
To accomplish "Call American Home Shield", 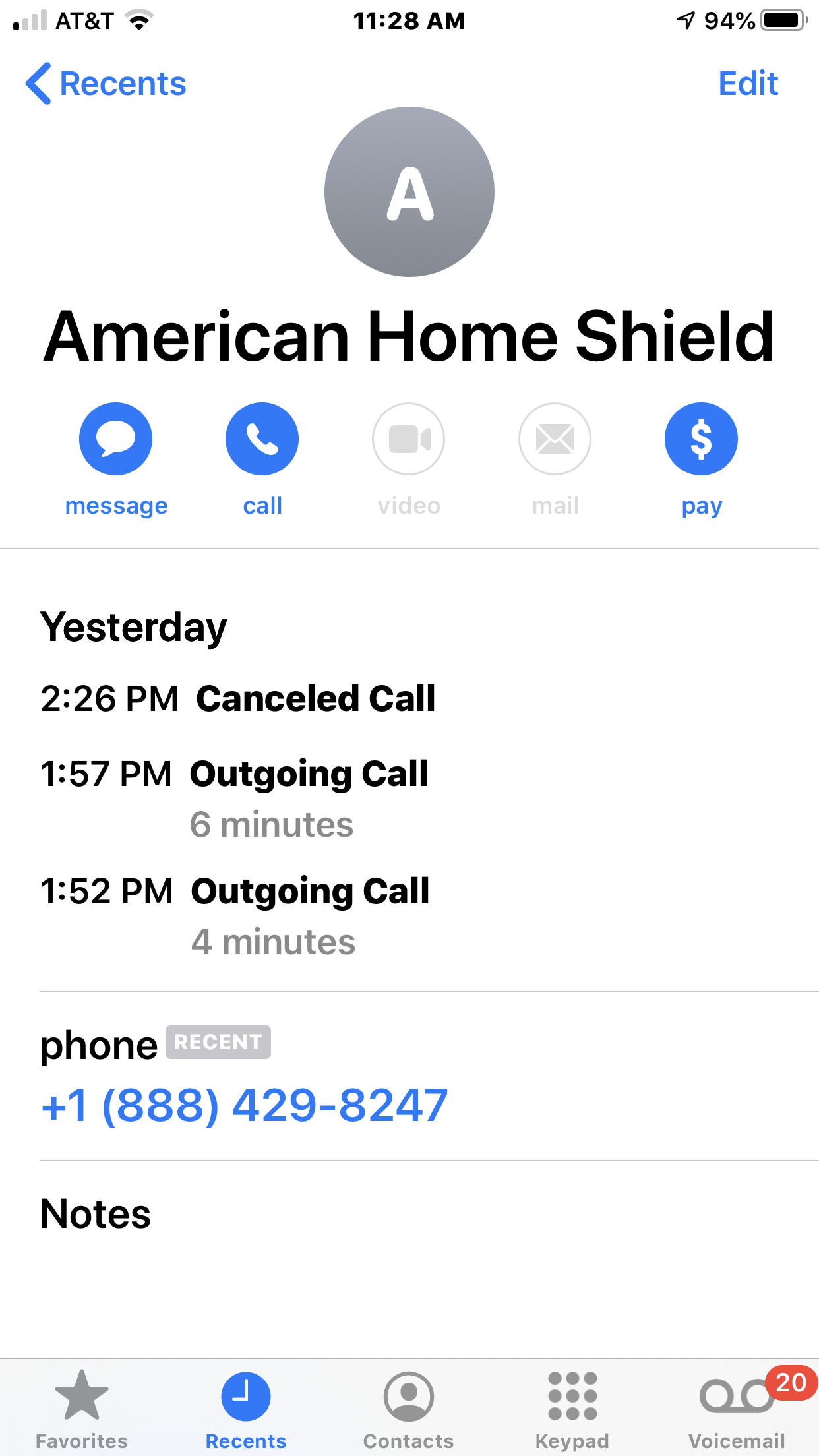I will pyautogui.click(x=262, y=440).
